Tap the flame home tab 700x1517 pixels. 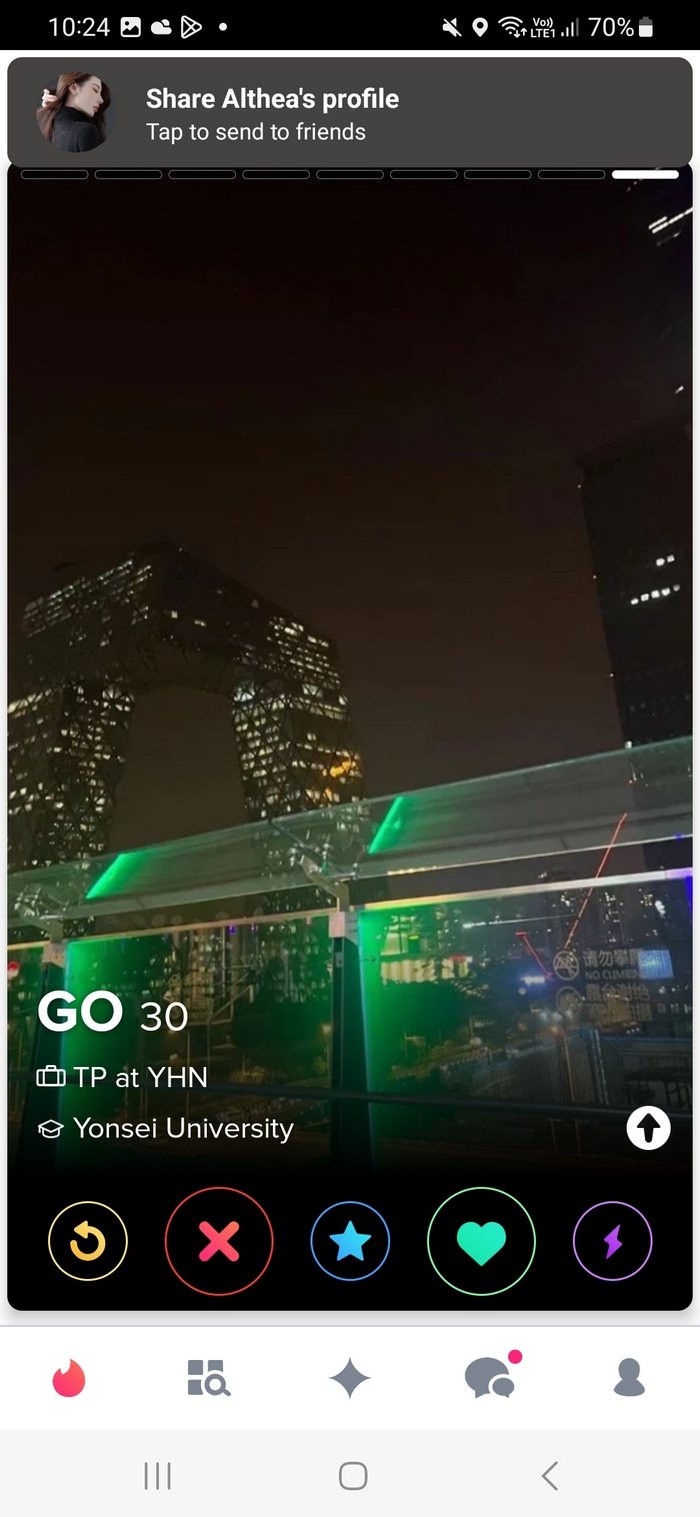coord(69,1378)
